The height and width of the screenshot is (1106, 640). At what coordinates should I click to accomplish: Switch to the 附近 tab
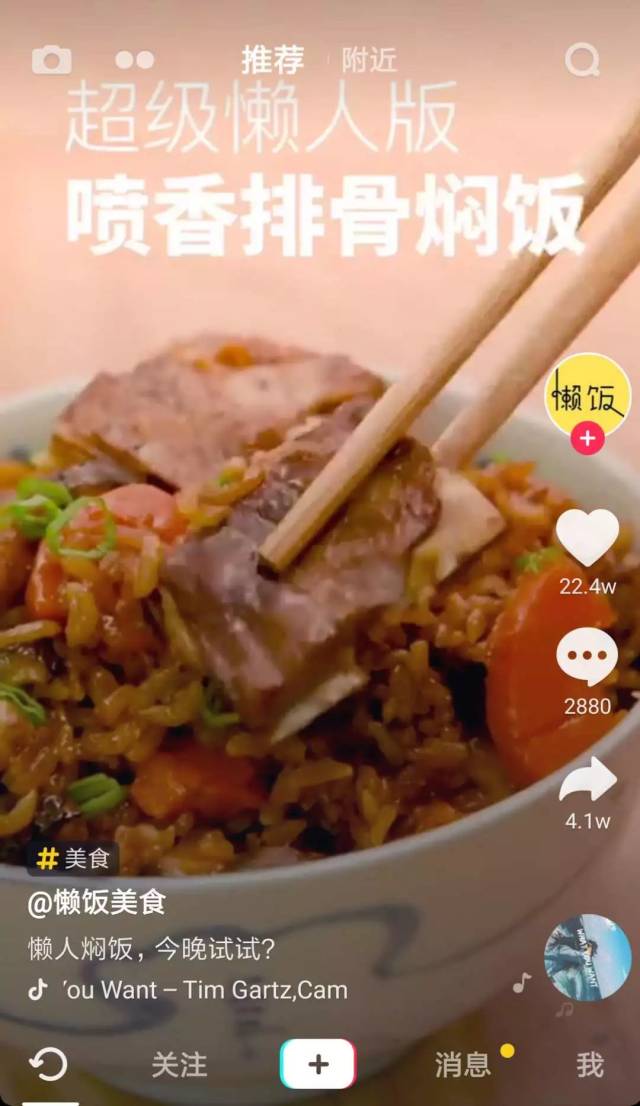click(x=369, y=60)
